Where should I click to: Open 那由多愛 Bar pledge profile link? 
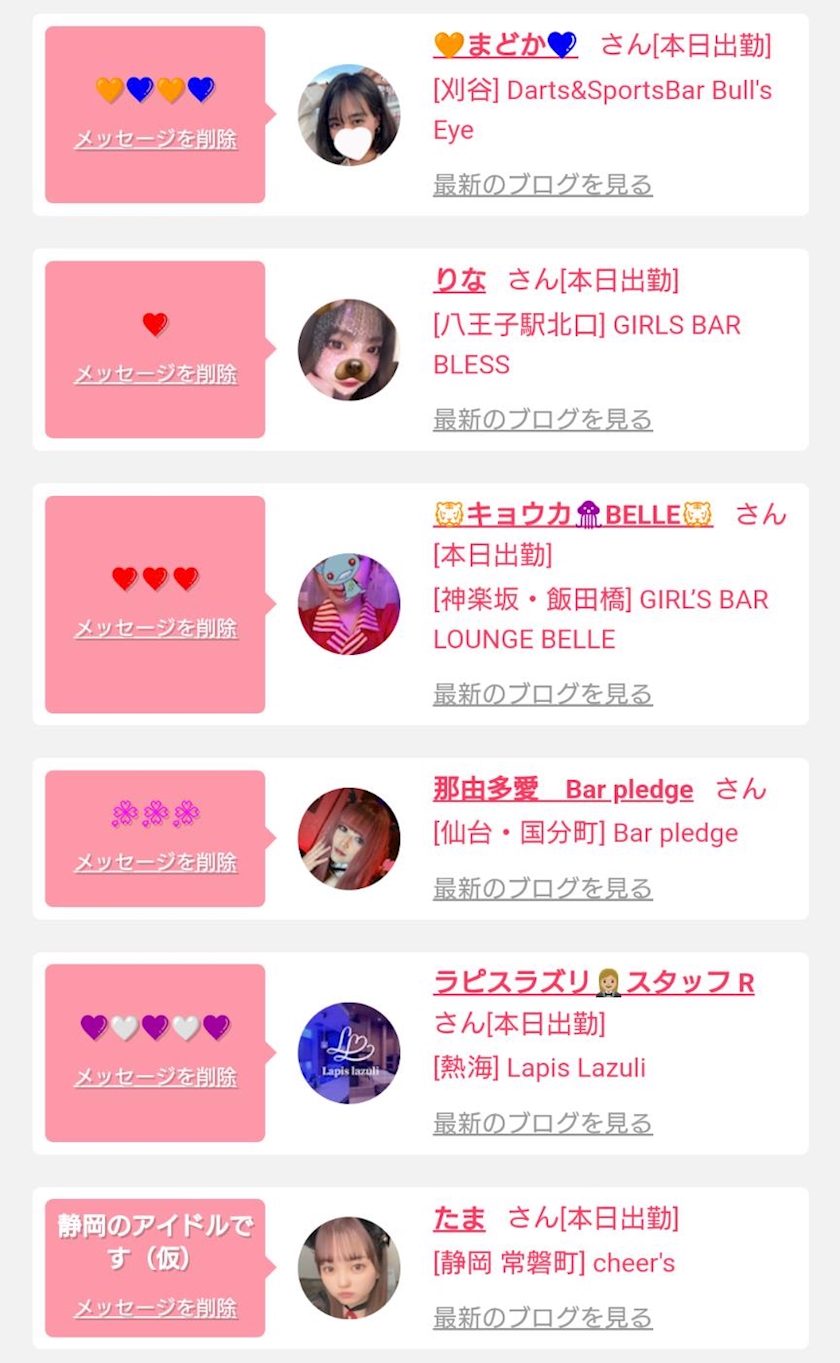[563, 789]
